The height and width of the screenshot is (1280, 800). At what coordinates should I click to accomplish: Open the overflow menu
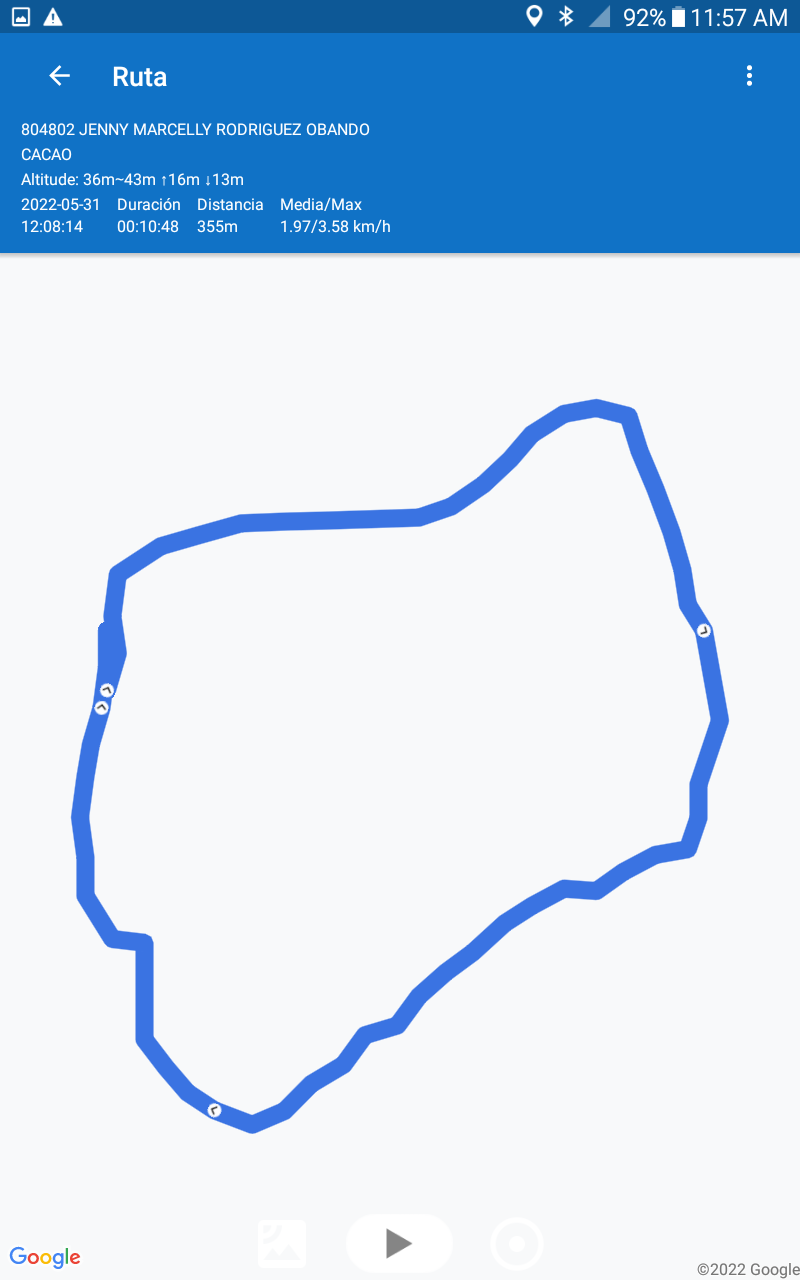749,76
